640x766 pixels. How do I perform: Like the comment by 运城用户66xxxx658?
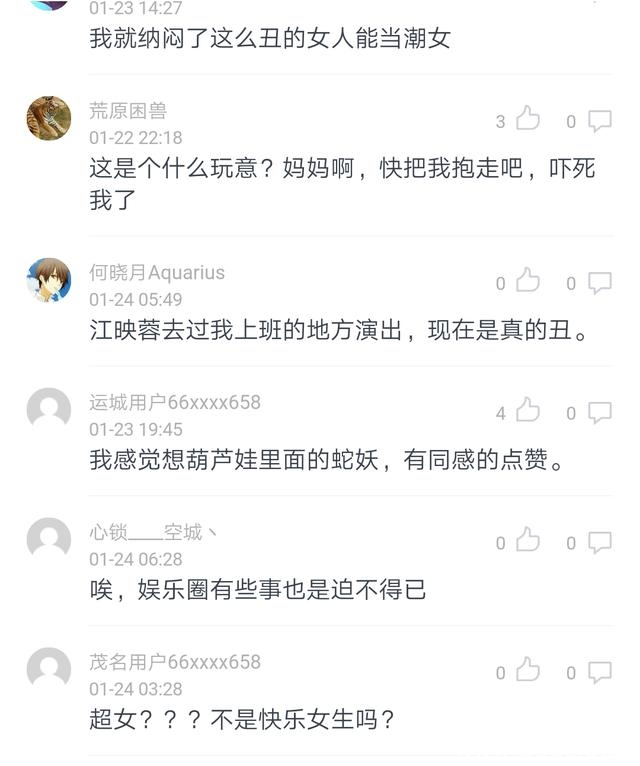[x=527, y=411]
